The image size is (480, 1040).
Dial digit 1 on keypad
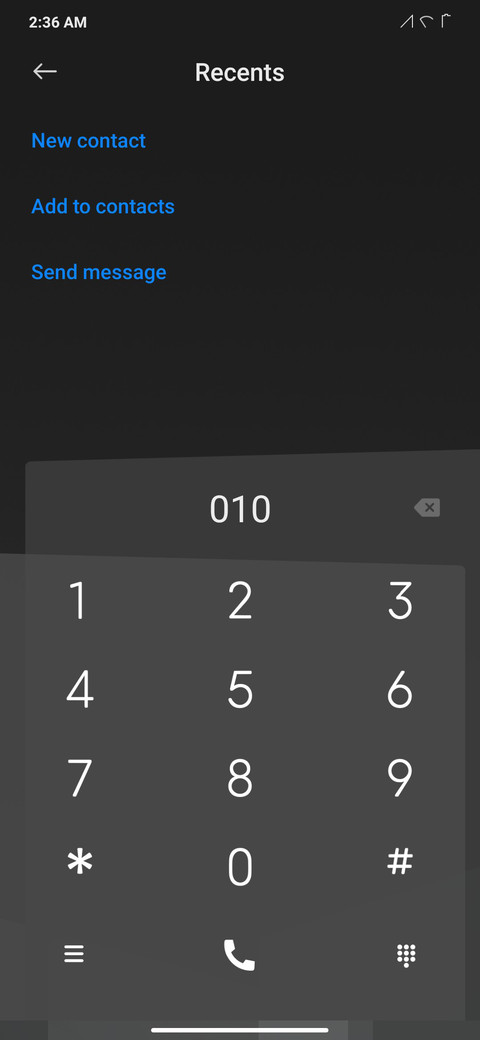80,601
